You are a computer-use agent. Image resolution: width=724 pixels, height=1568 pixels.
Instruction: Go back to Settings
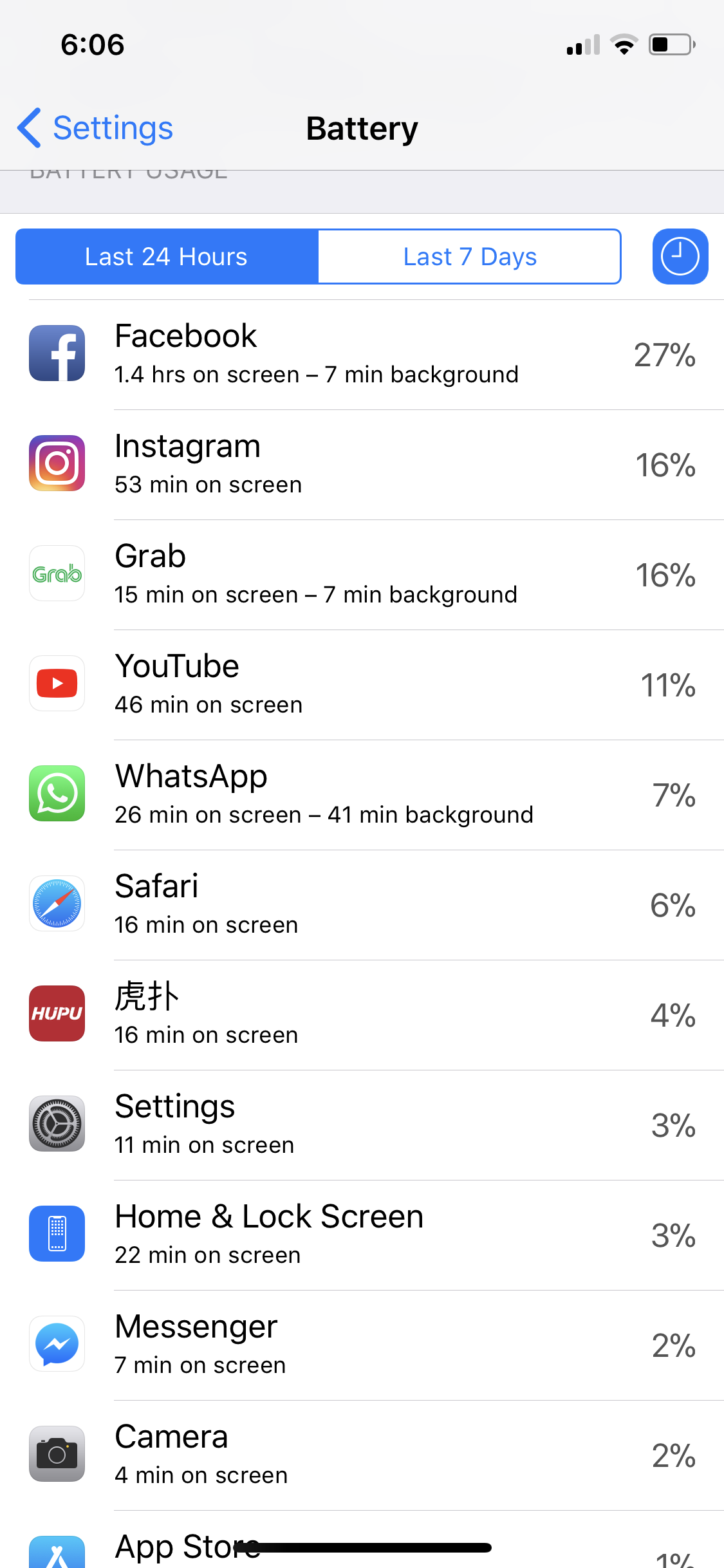[x=95, y=128]
